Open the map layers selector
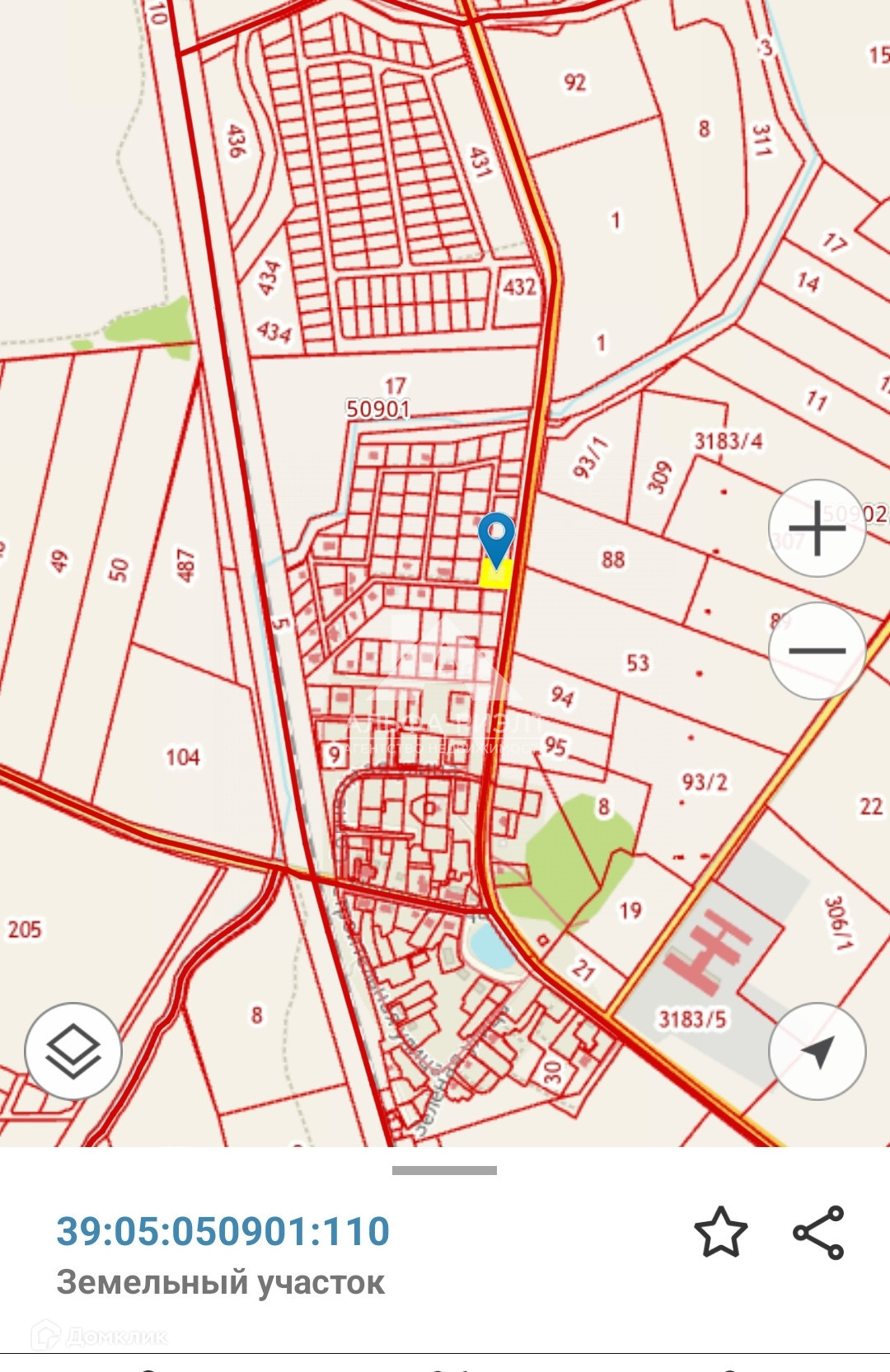Screen dimensions: 890x1372 click(73, 1051)
